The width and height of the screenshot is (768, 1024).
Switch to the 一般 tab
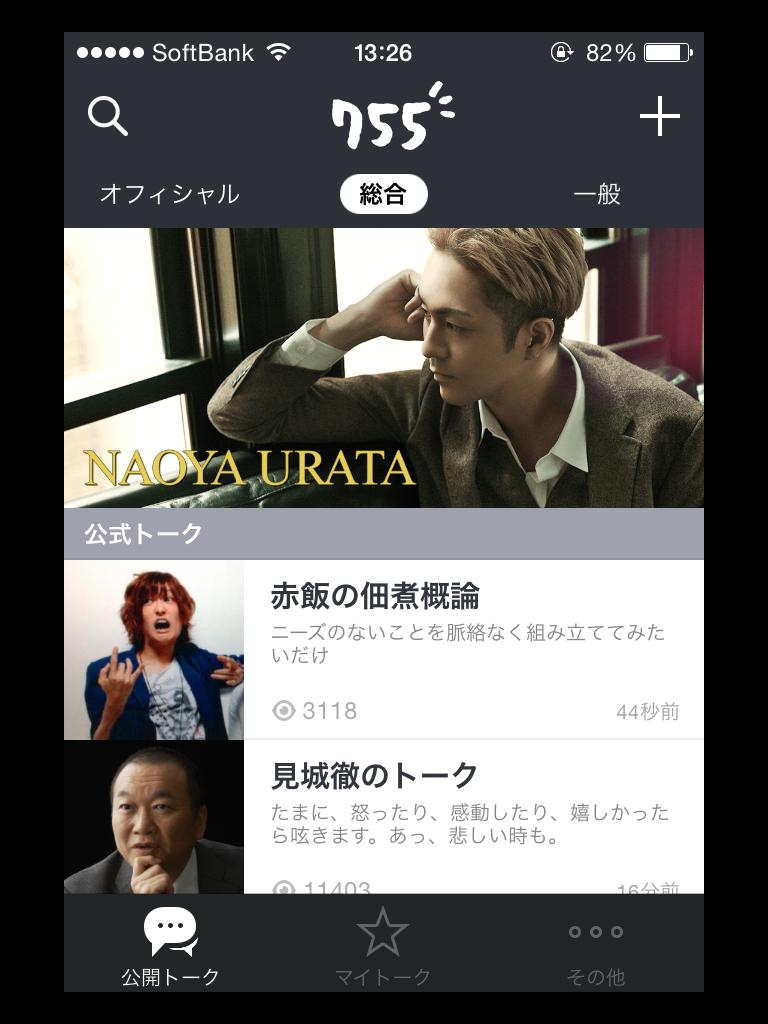(x=597, y=192)
